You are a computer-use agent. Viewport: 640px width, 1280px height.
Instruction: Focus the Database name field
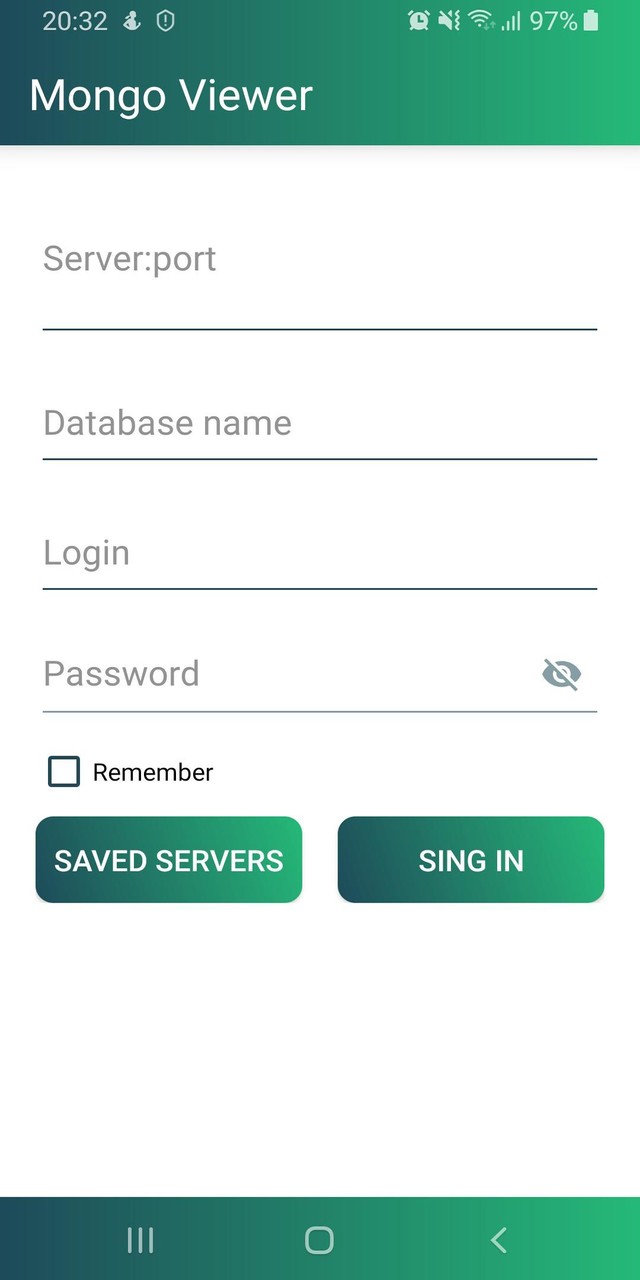tap(319, 424)
